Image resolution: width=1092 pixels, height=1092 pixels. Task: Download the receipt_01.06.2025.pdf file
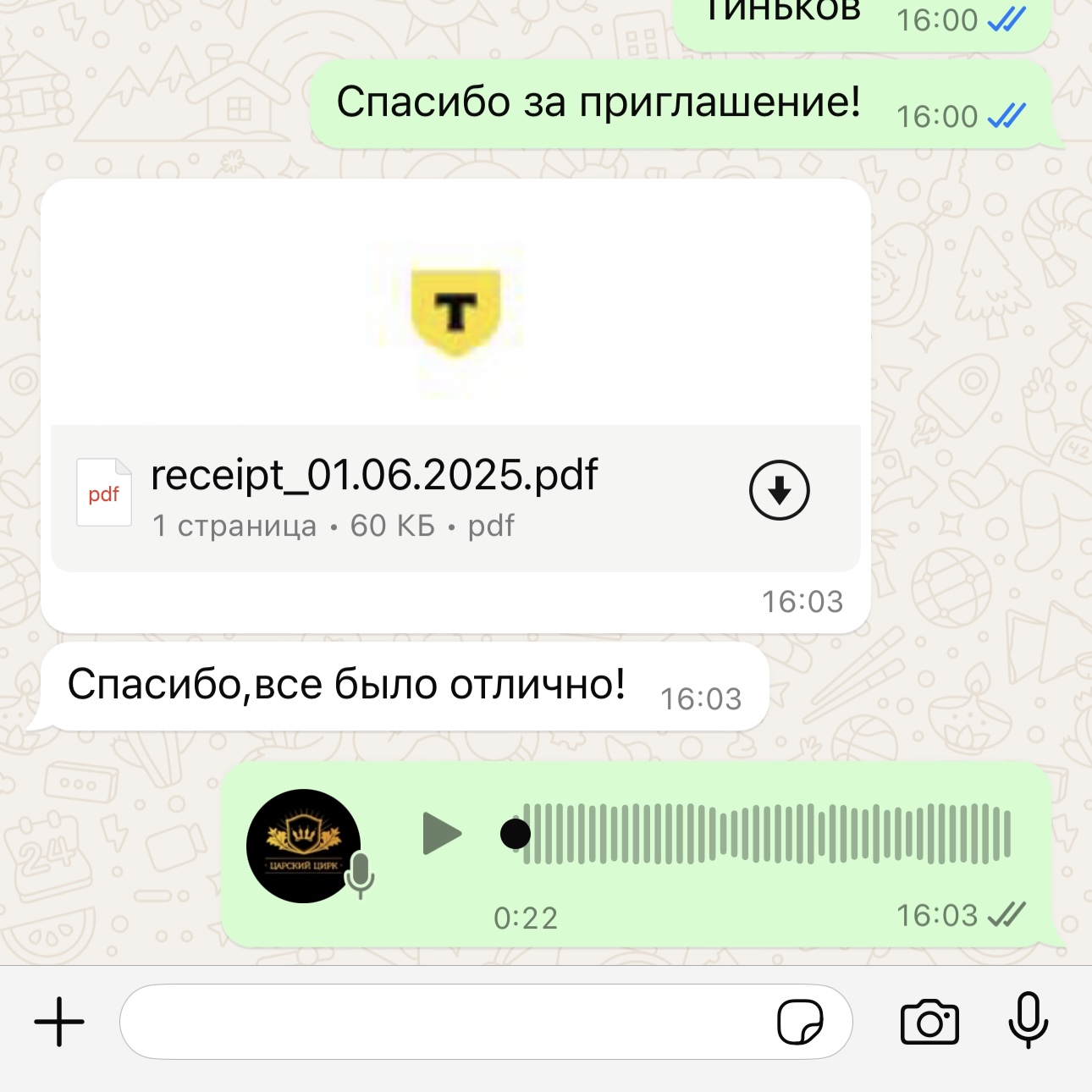779,490
